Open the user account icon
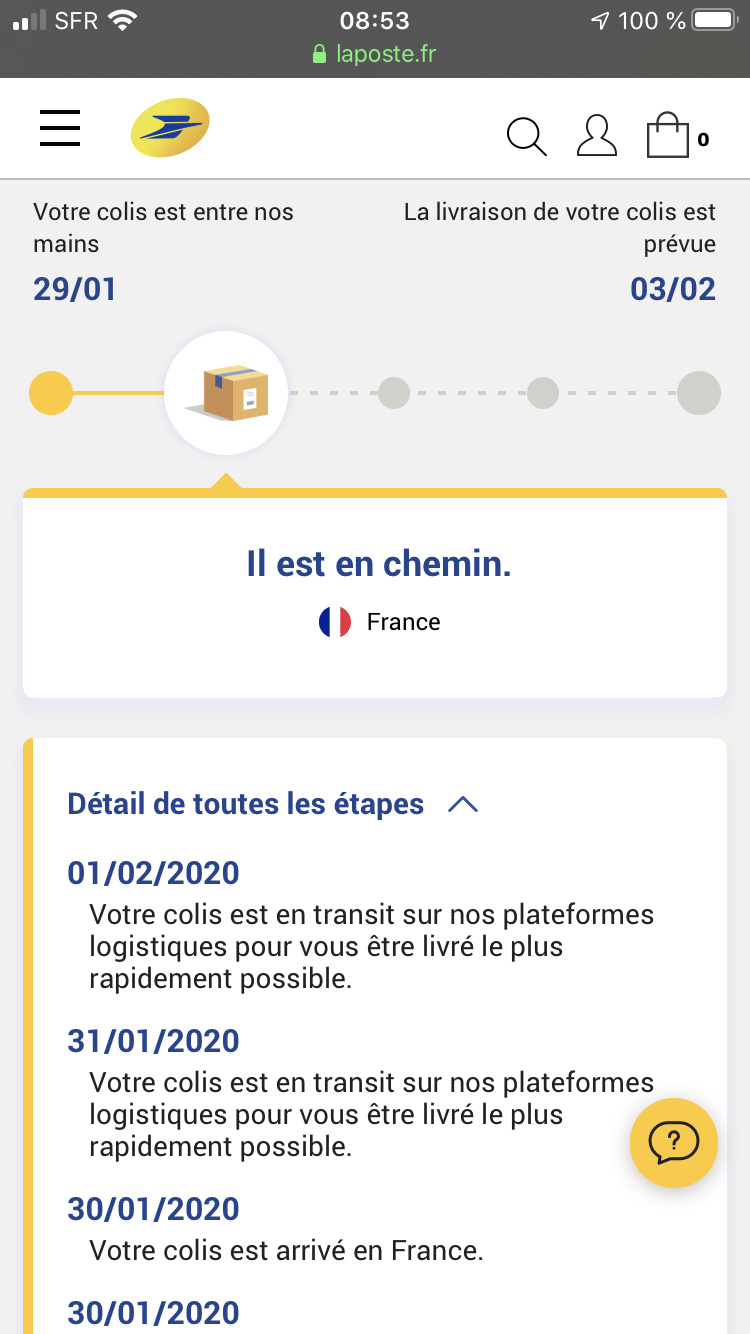Image resolution: width=750 pixels, height=1334 pixels. (597, 136)
